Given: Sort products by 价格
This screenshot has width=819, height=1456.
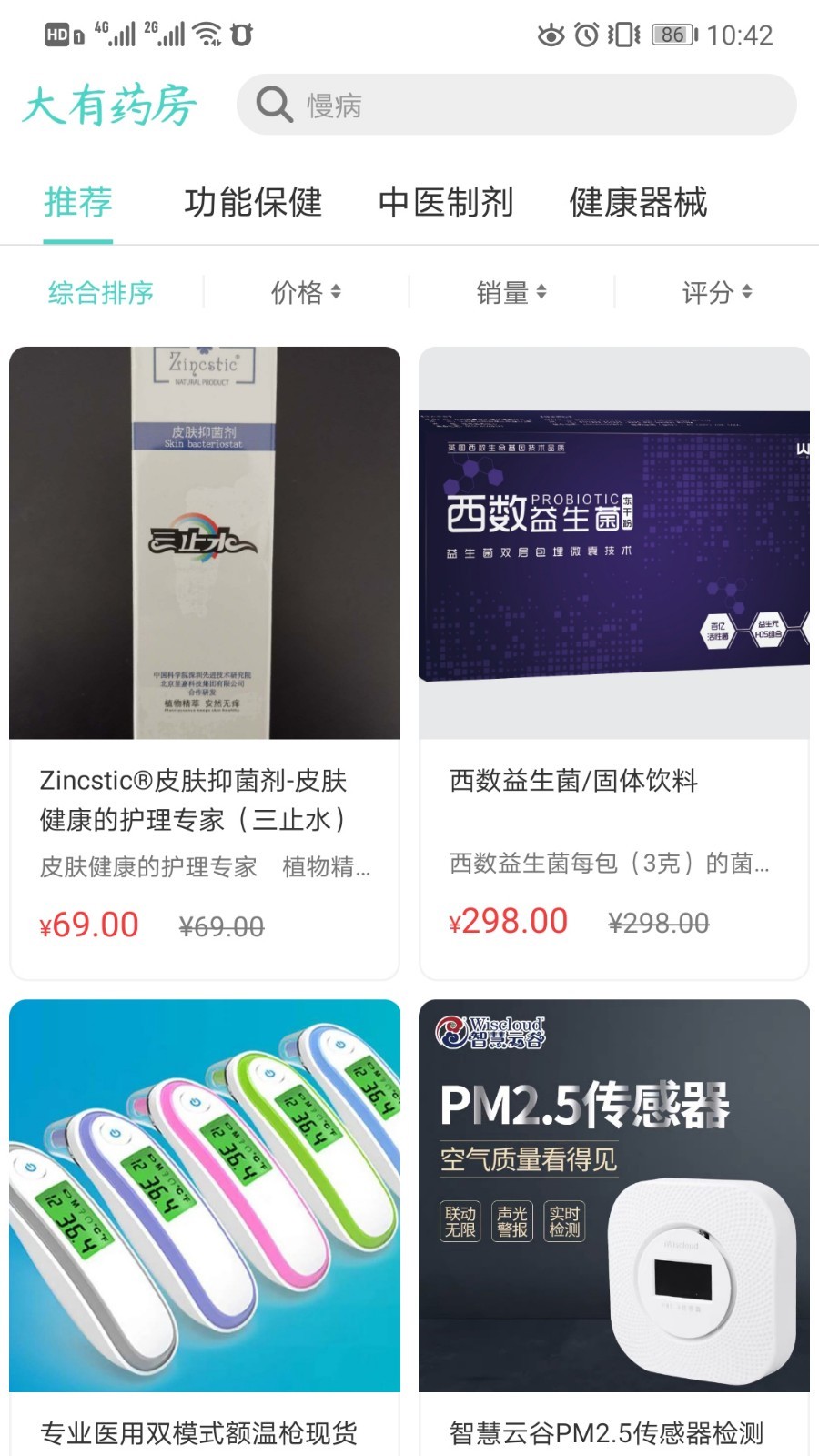Looking at the screenshot, I should (306, 293).
